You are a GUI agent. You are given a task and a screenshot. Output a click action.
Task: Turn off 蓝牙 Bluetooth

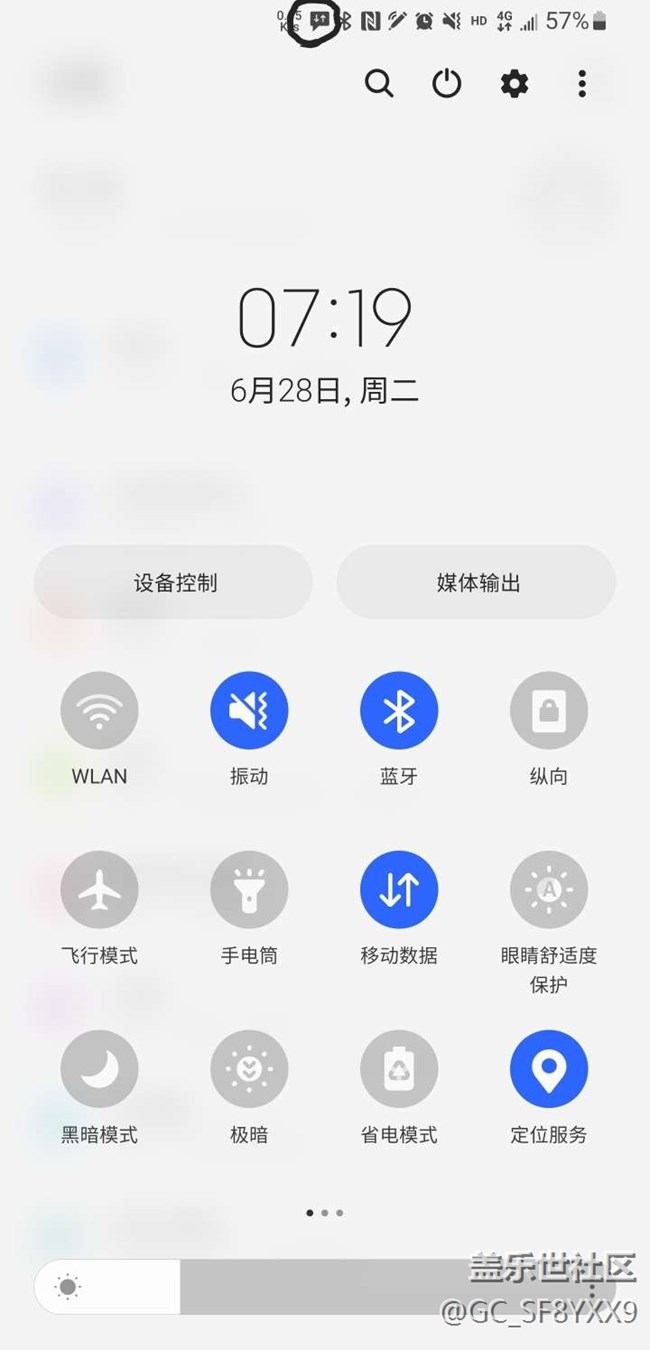pos(399,711)
